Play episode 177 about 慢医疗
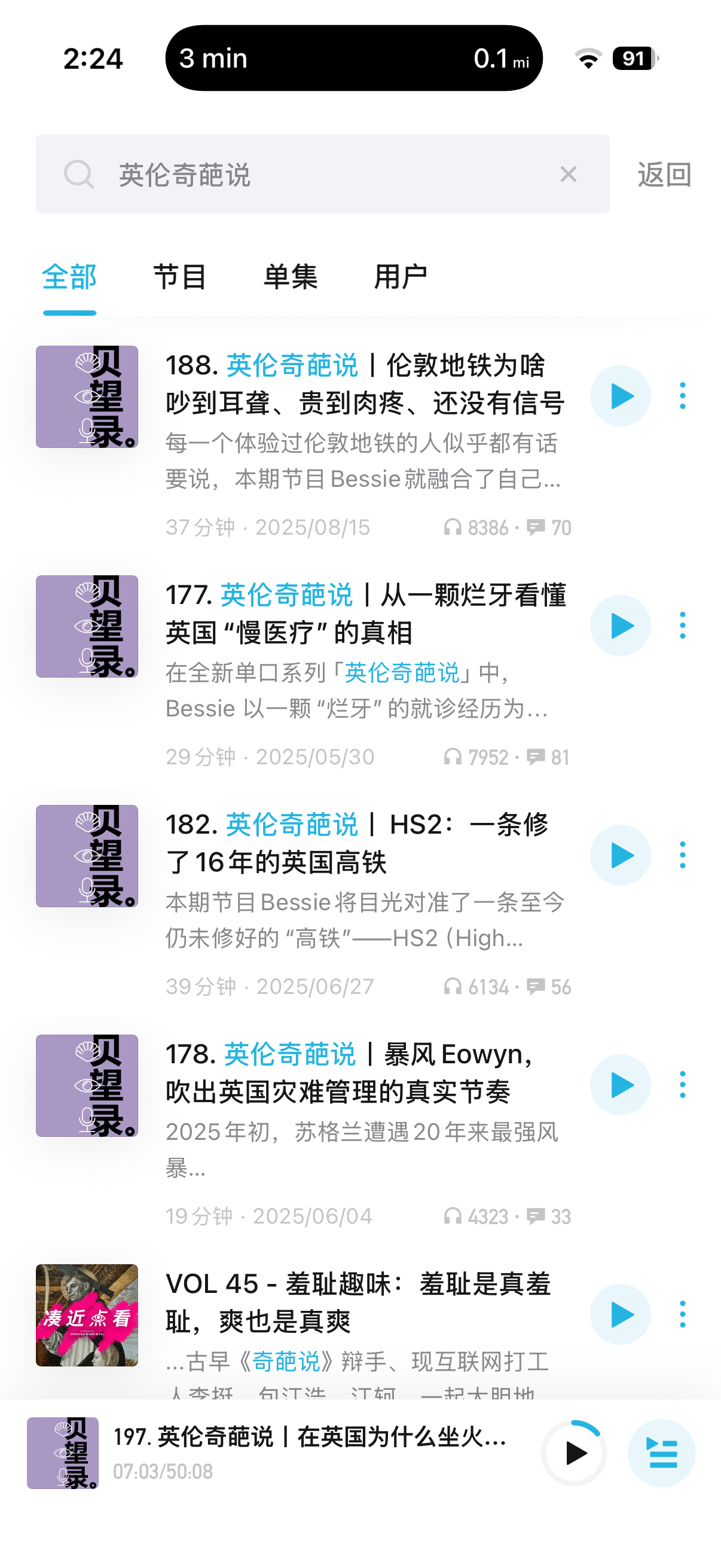This screenshot has width=721, height=1568. pyautogui.click(x=620, y=626)
